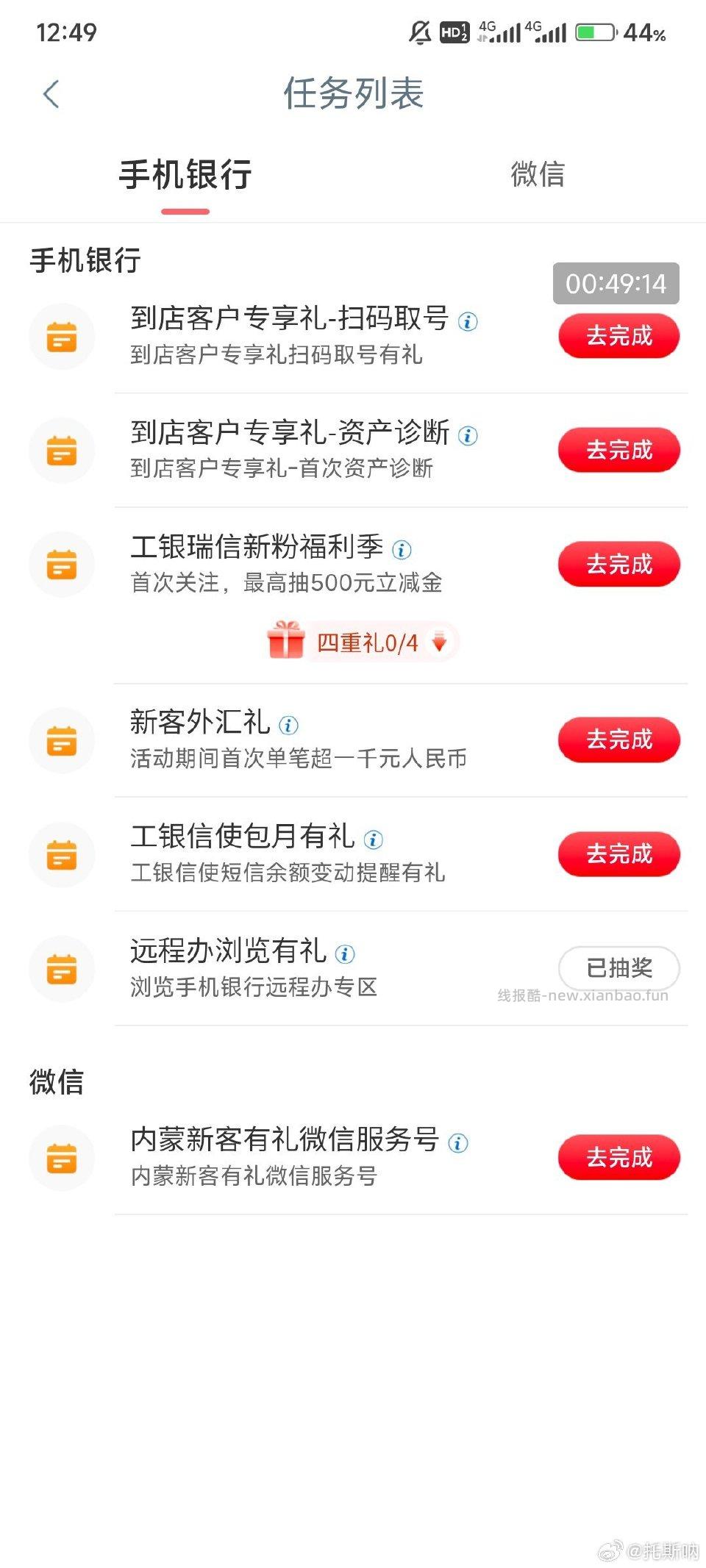Open the info icon next to 新客外汇礼
The width and height of the screenshot is (706, 1568).
pyautogui.click(x=289, y=723)
